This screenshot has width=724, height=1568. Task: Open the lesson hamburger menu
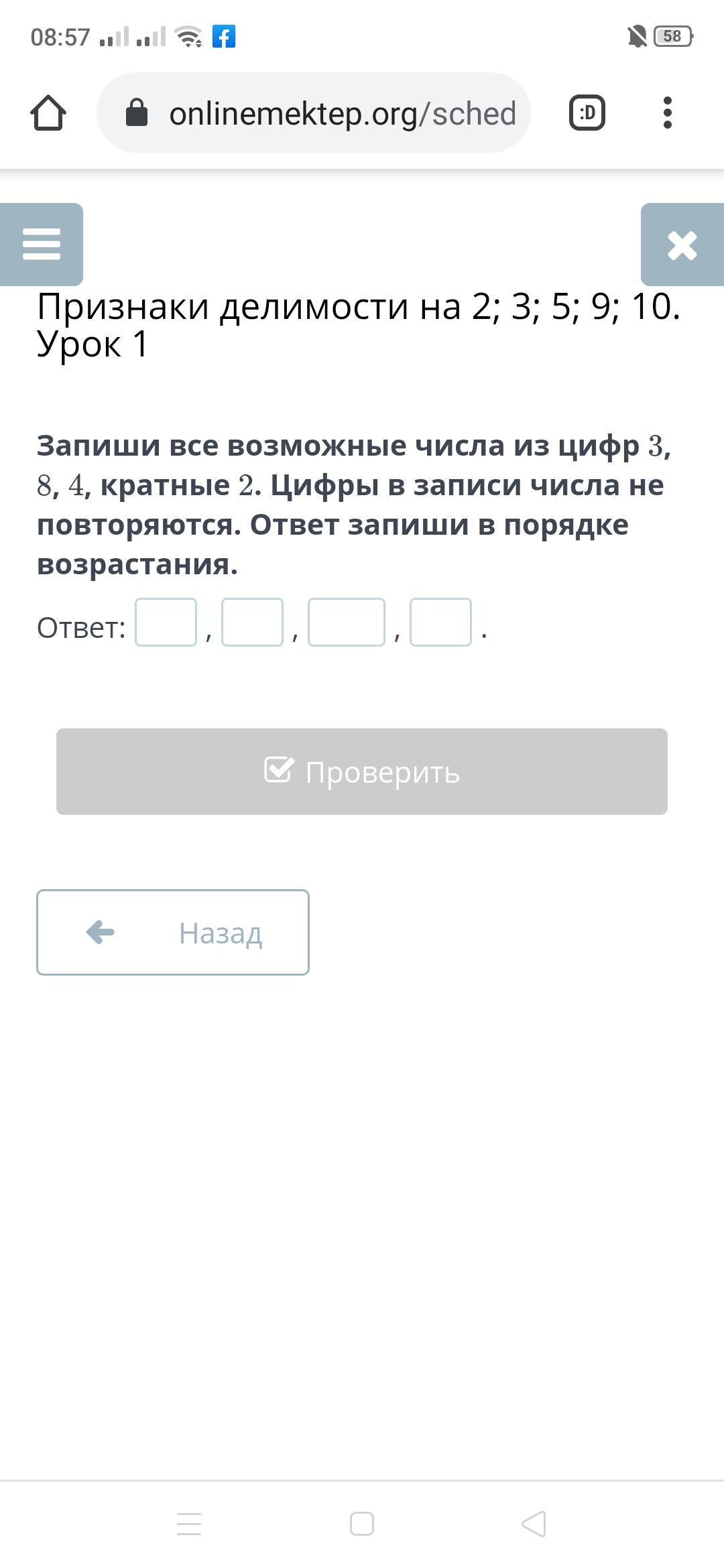tap(42, 245)
